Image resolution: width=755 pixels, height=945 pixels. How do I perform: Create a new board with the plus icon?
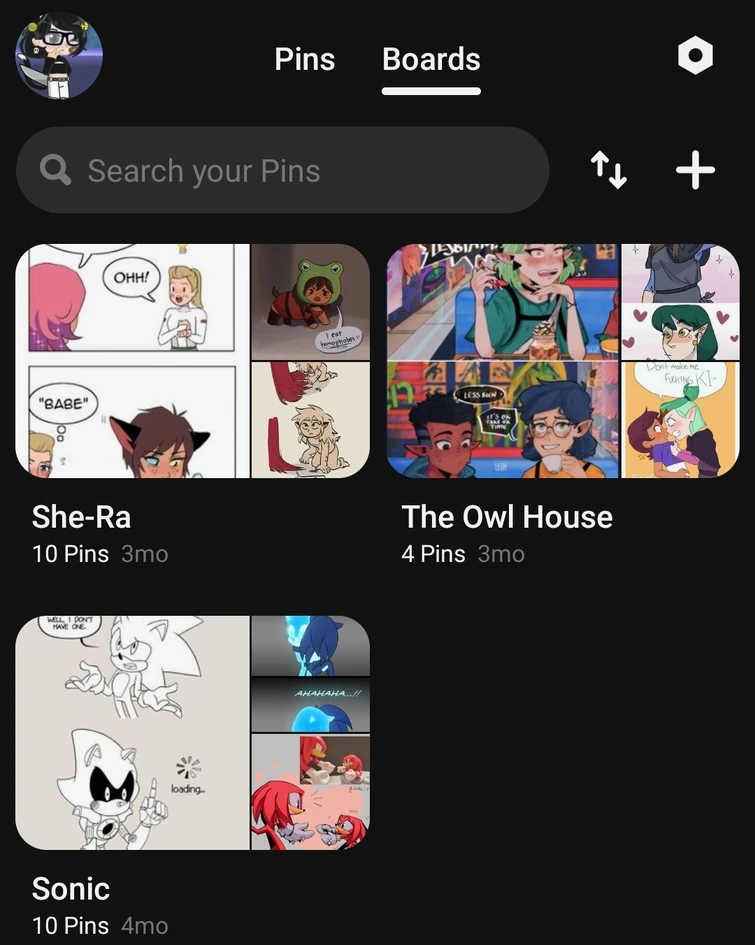tap(694, 170)
